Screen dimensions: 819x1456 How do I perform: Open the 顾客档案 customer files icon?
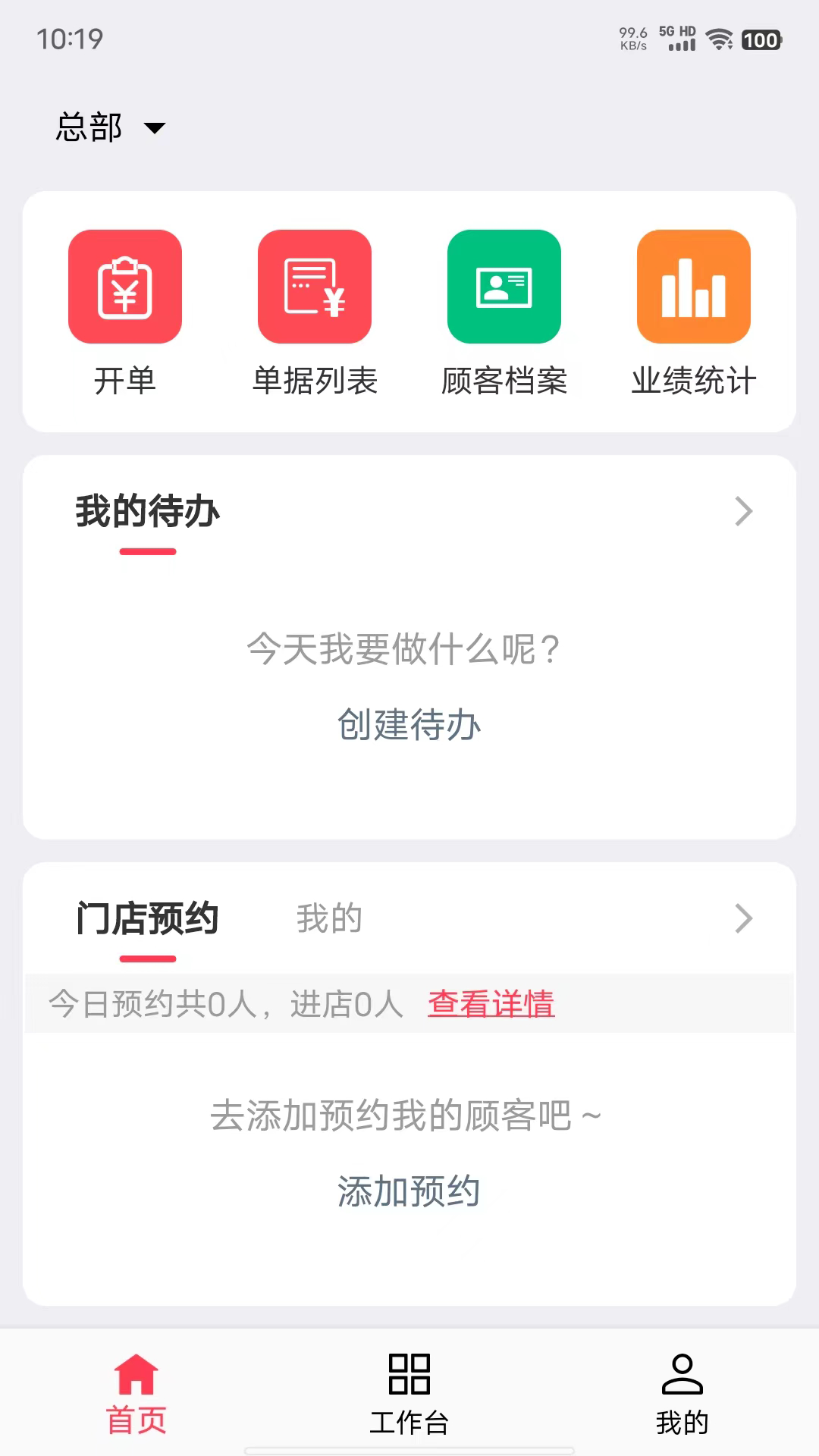tap(504, 287)
